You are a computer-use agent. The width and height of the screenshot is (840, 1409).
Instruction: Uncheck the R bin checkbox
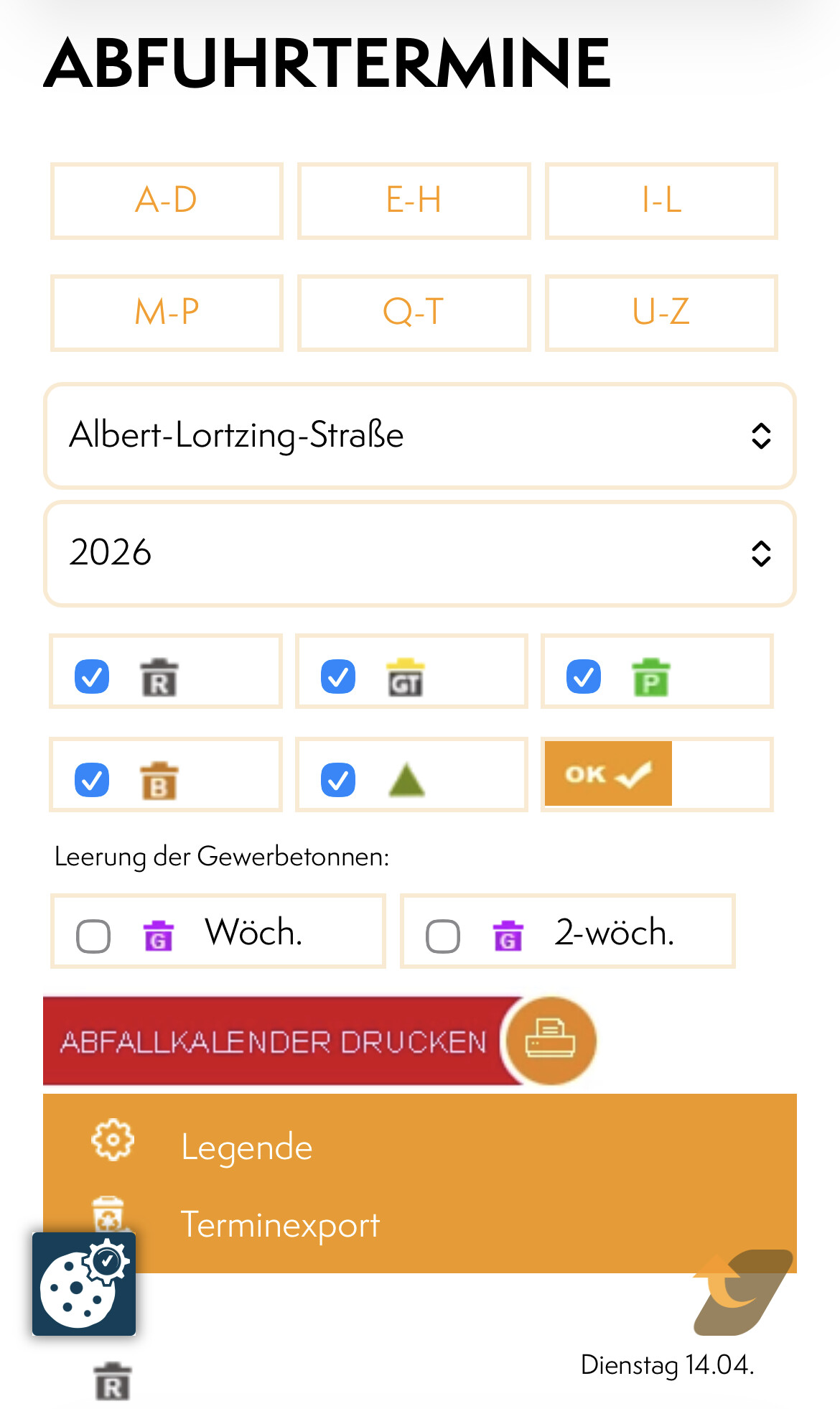[92, 676]
